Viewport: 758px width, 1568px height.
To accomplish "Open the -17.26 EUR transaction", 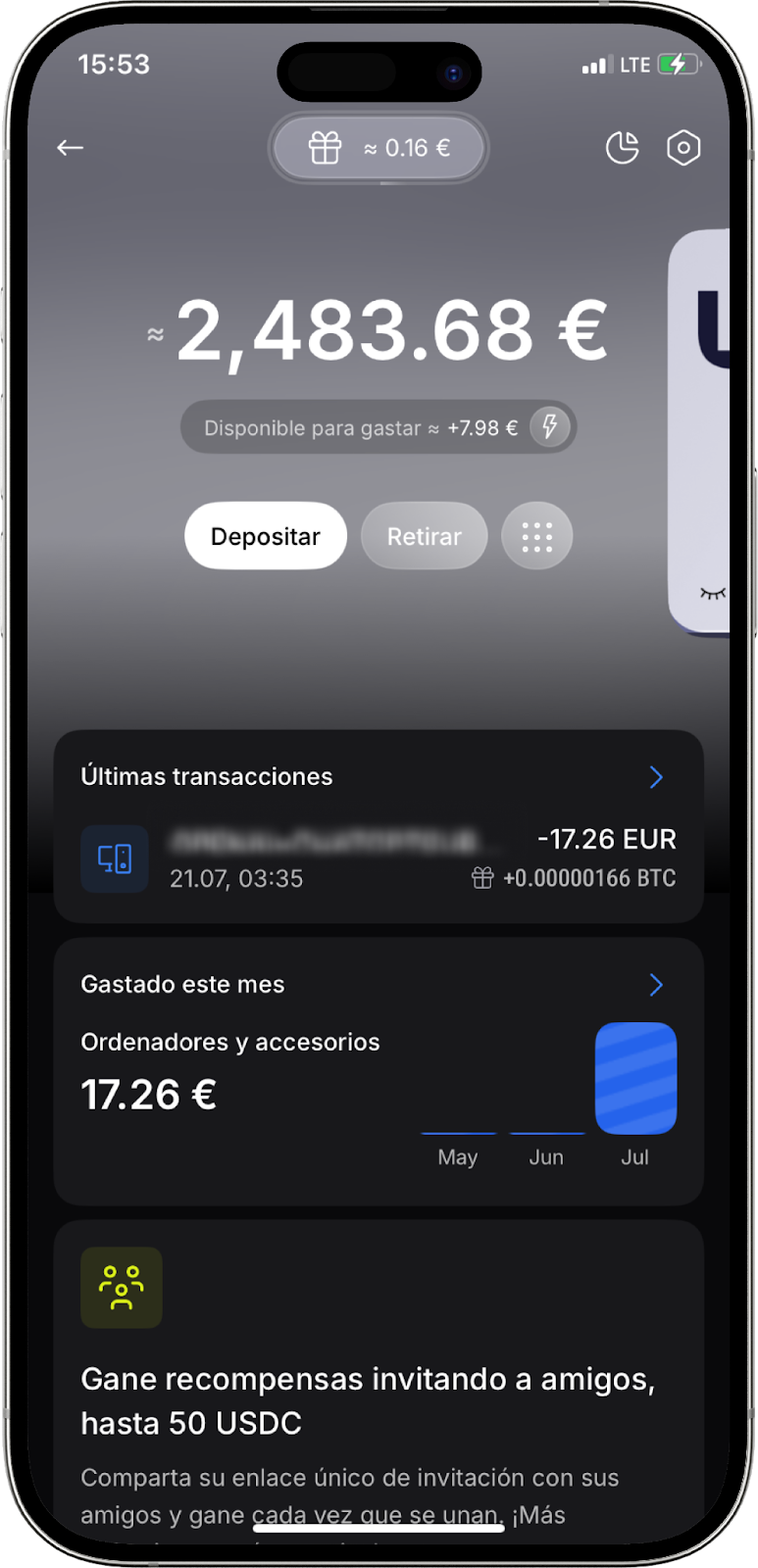I will pyautogui.click(x=379, y=858).
